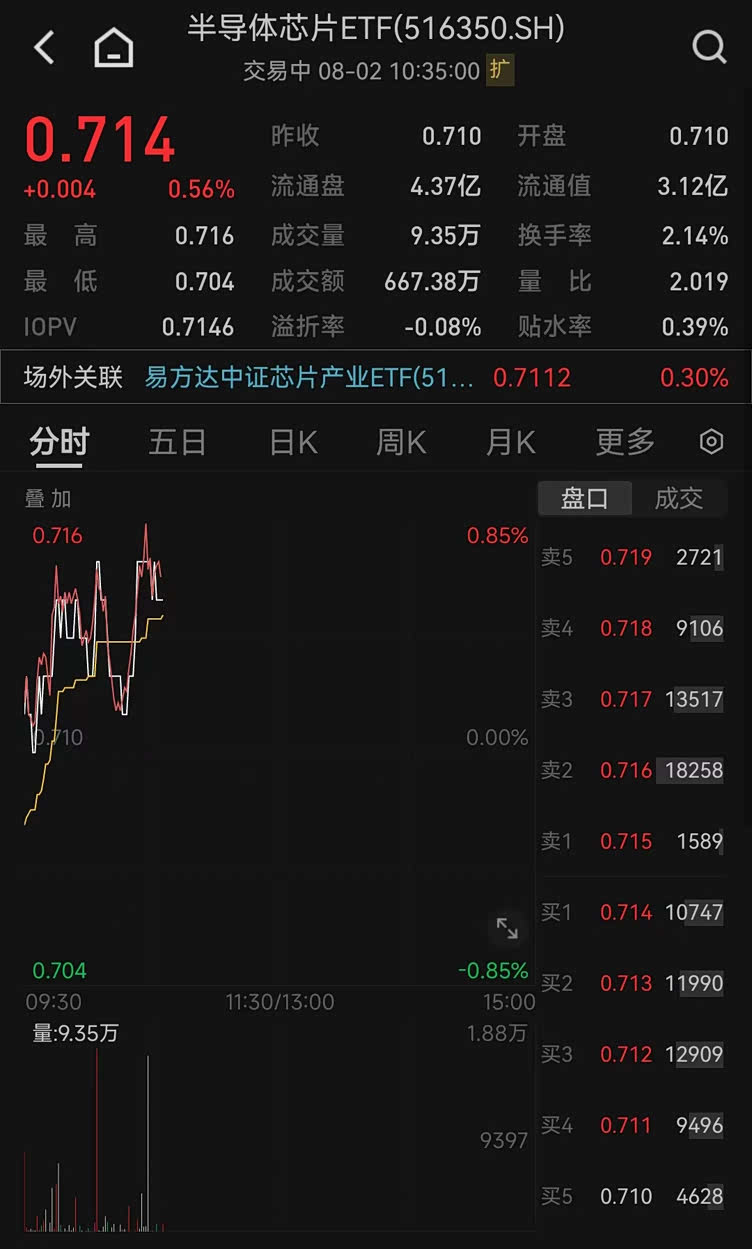Viewport: 752px width, 1249px height.
Task: Select the 盘口 order book tab
Action: pyautogui.click(x=584, y=497)
